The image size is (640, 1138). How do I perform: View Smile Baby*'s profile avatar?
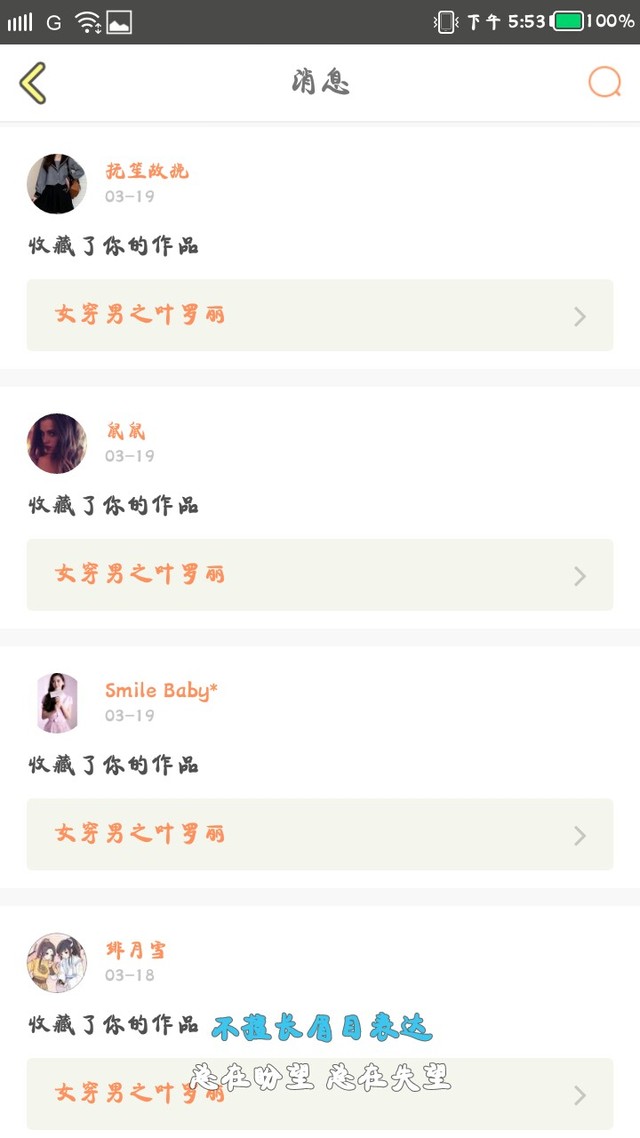pyautogui.click(x=57, y=703)
